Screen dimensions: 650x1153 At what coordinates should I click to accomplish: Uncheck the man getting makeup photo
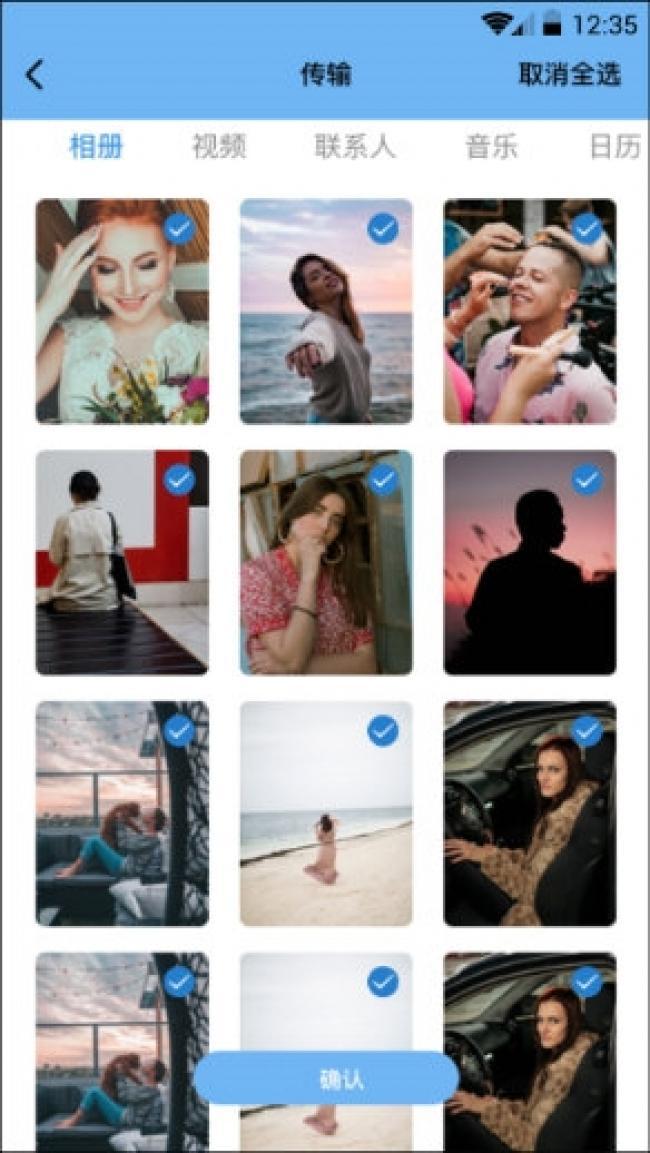[x=587, y=229]
